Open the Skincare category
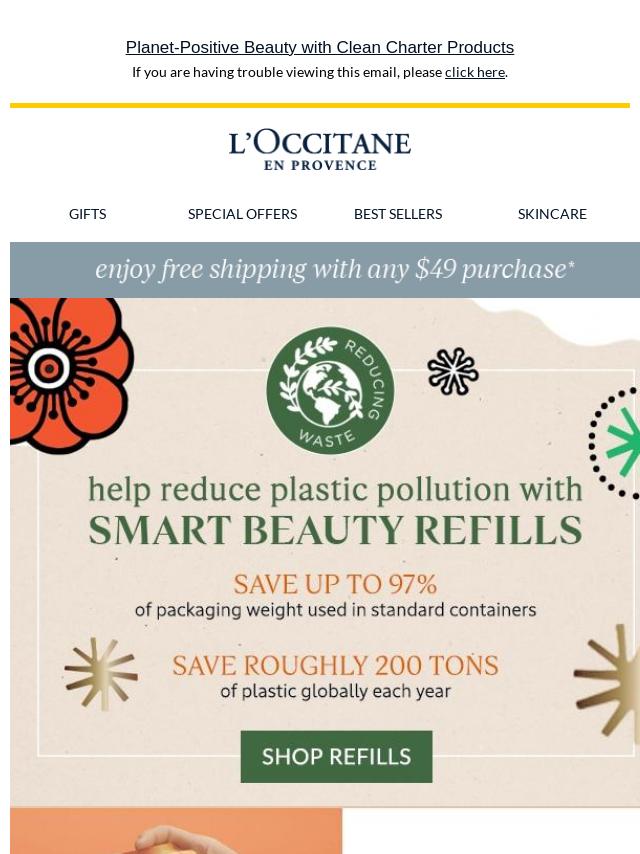The height and width of the screenshot is (854, 640). [x=552, y=214]
